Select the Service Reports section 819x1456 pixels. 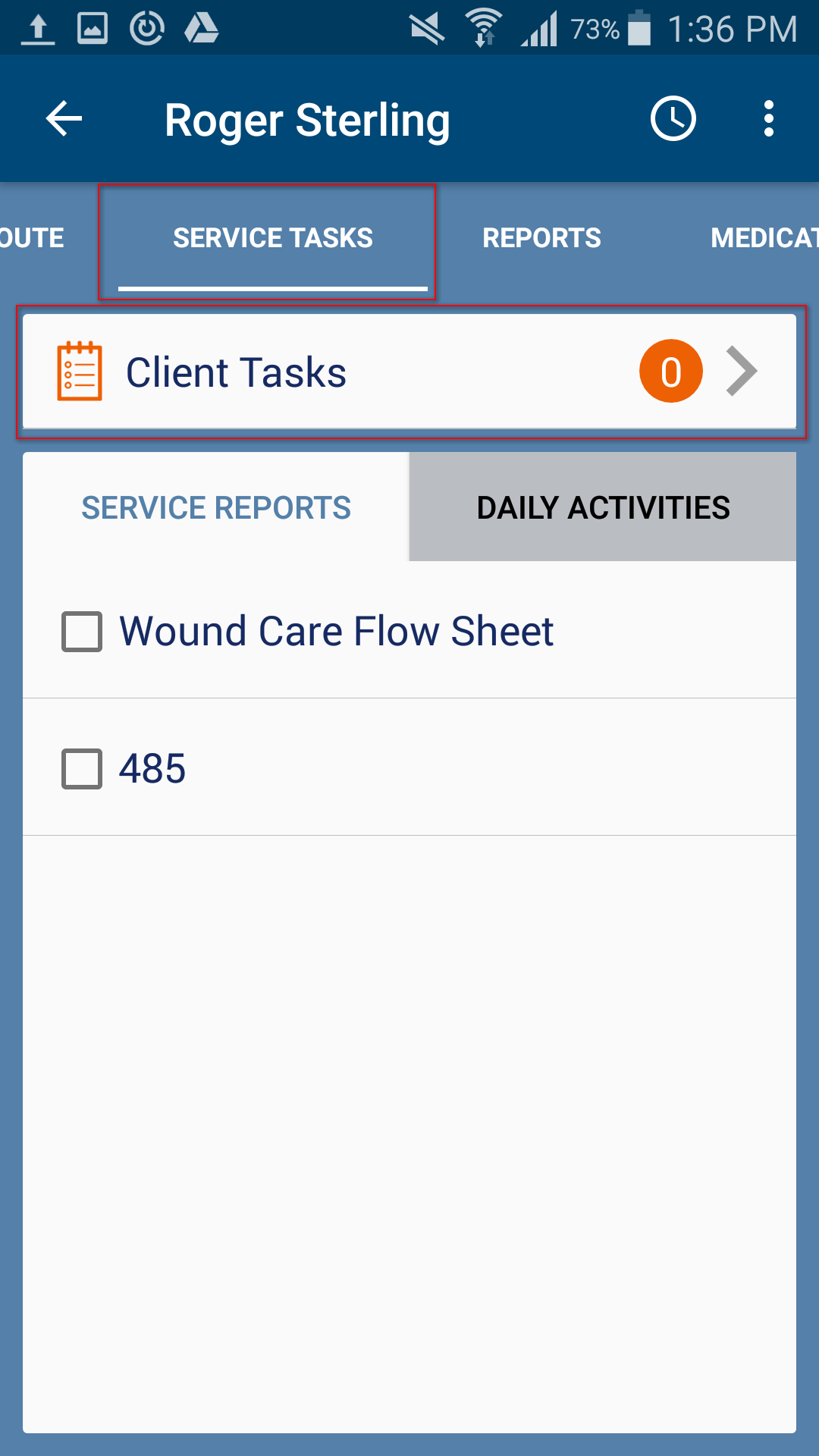(x=216, y=507)
